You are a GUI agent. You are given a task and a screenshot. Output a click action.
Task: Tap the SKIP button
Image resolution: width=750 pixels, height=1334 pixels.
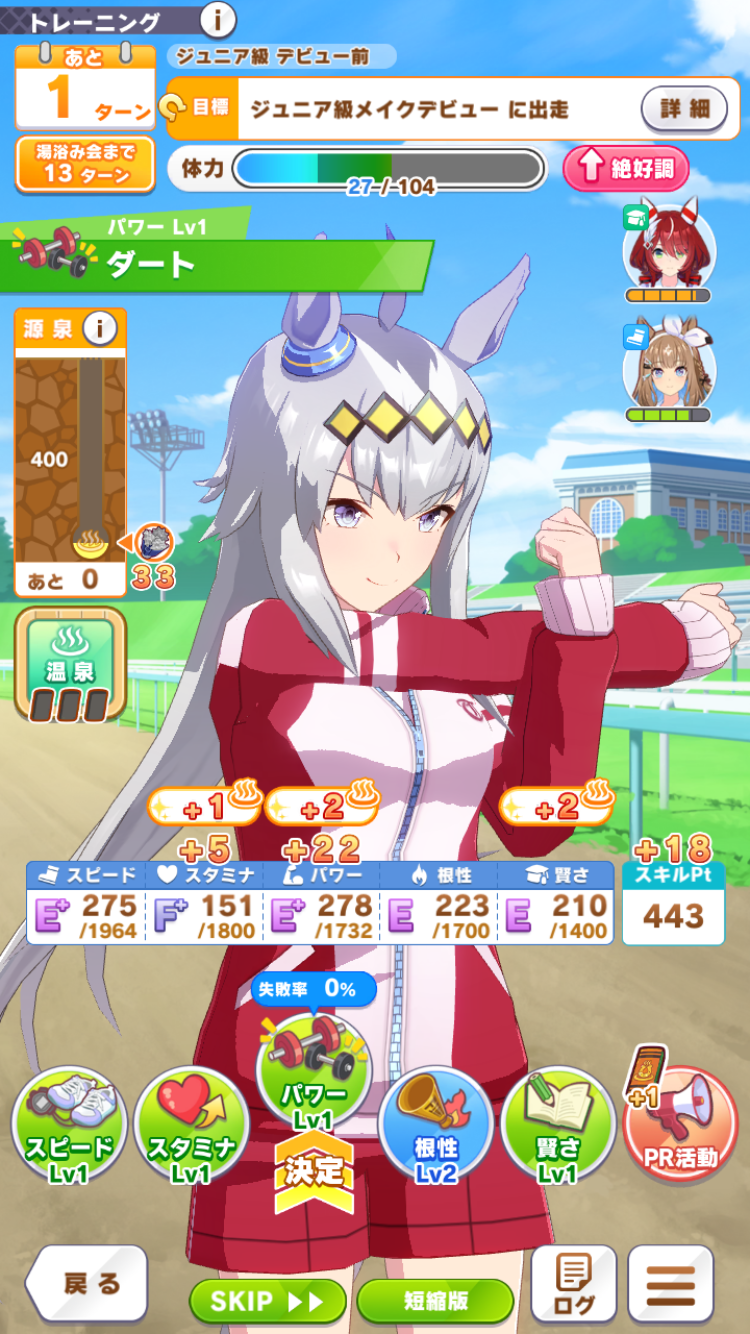pos(268,1301)
